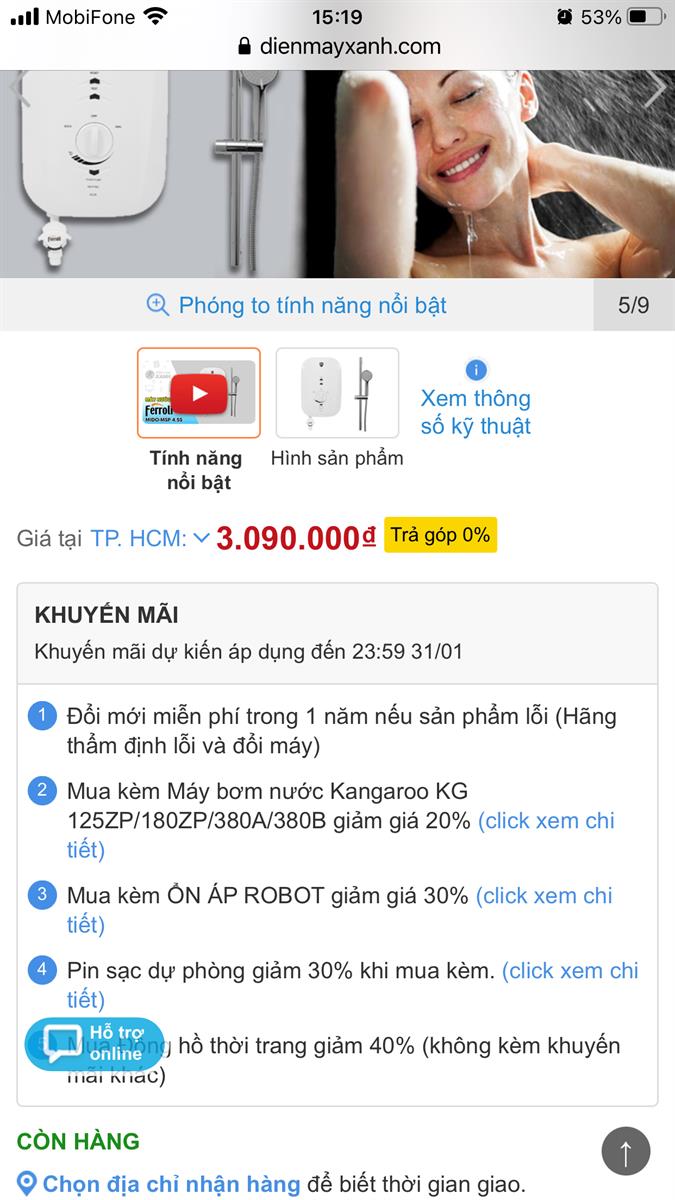
Task: View details of Kangaroo pump promotion
Action: (x=545, y=821)
